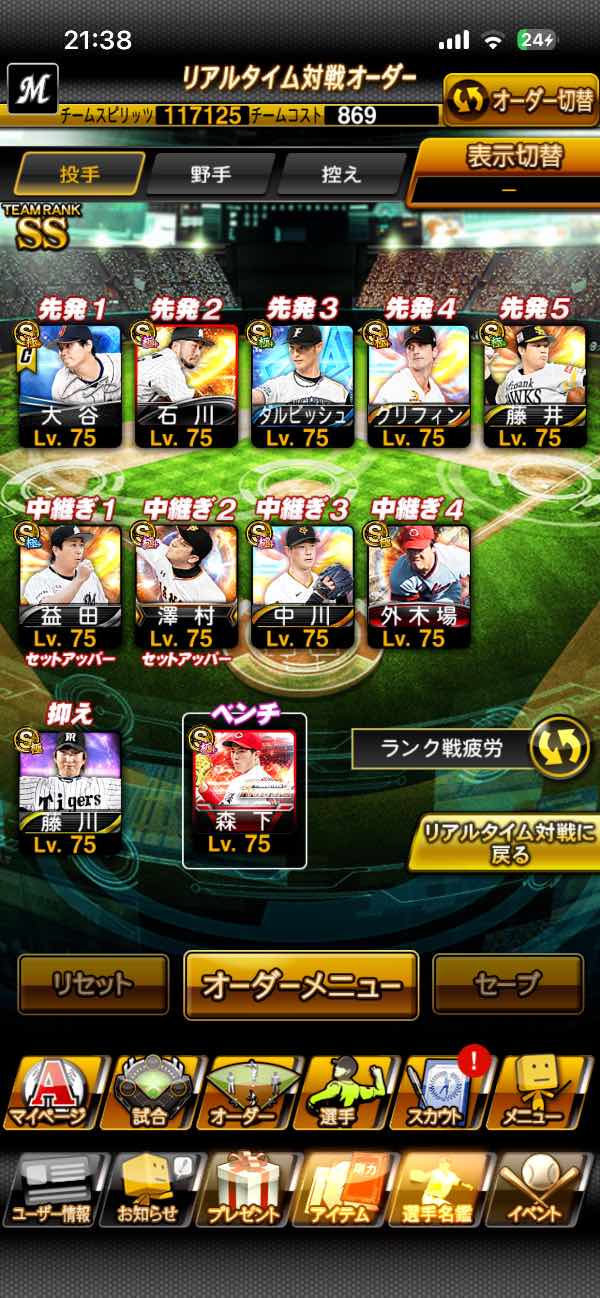
Task: Select starter card ダルビッシュ
Action: point(302,385)
